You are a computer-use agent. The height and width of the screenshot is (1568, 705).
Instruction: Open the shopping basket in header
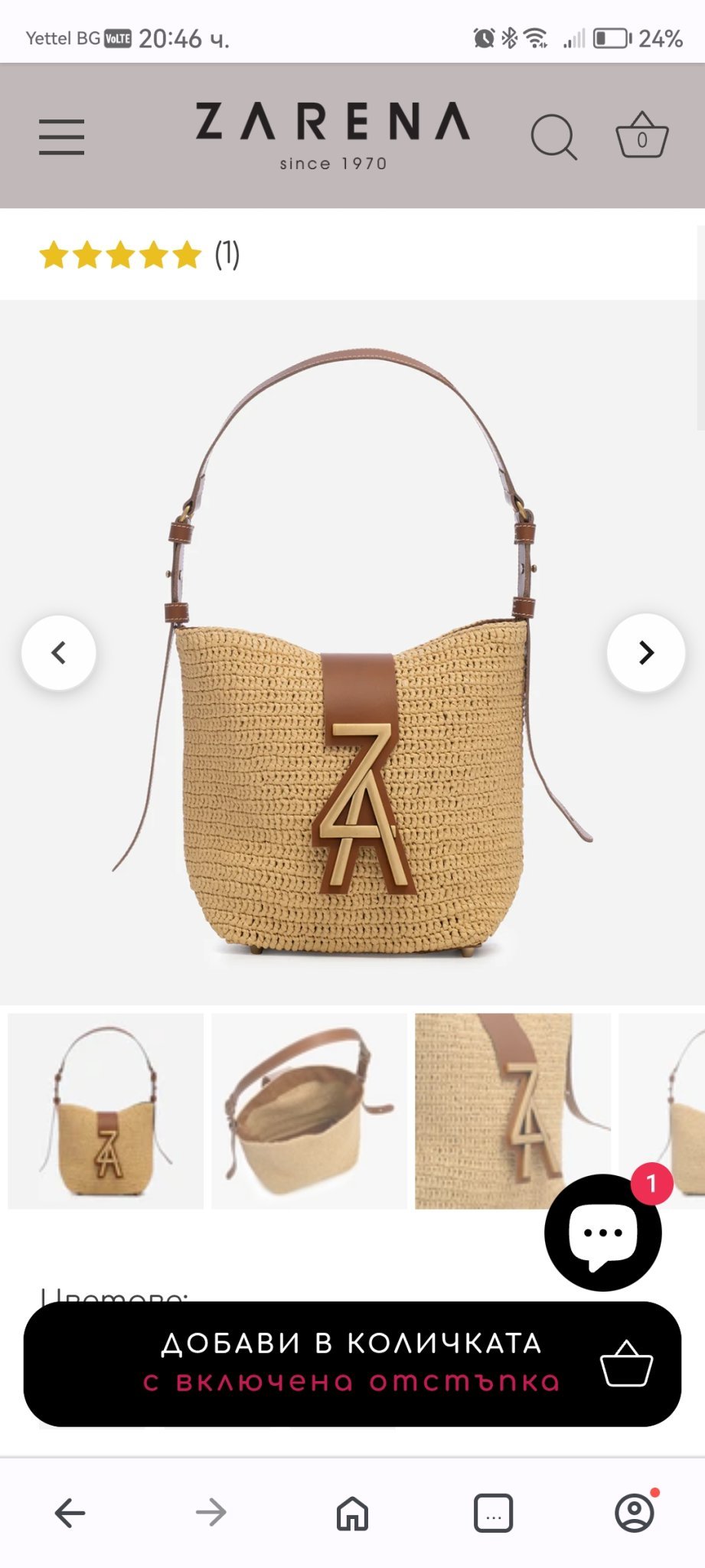[641, 136]
